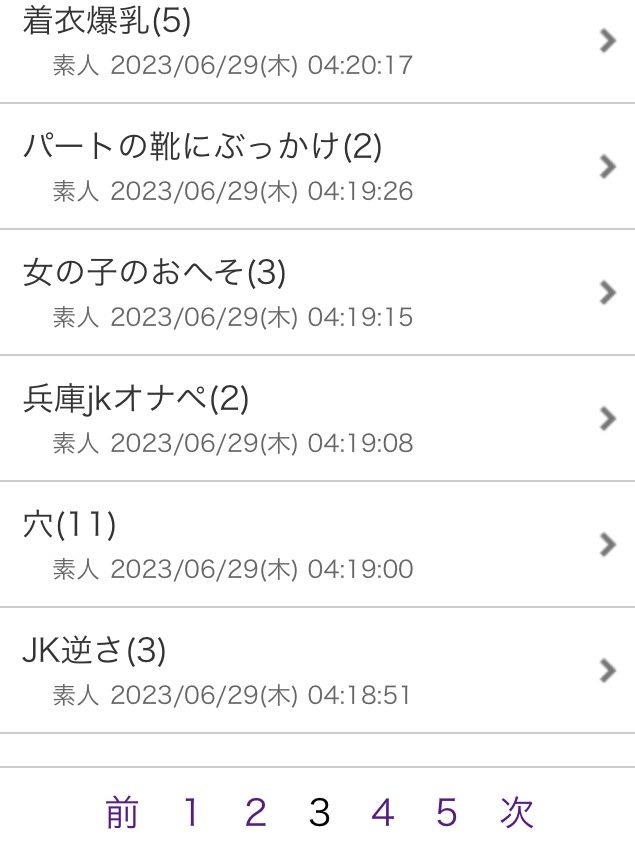
Task: Jump to page 5
Action: [446, 813]
